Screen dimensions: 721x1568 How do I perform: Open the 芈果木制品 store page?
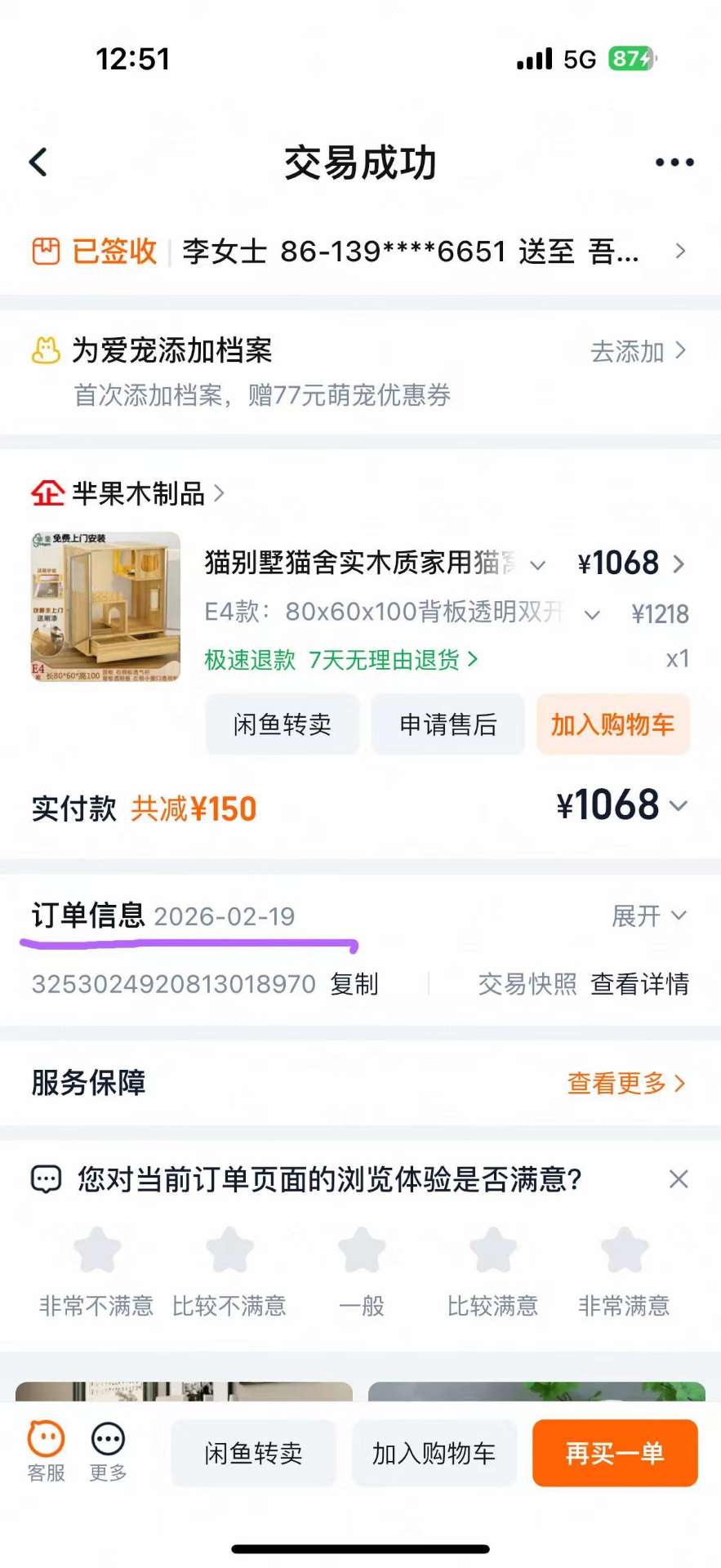coord(137,493)
